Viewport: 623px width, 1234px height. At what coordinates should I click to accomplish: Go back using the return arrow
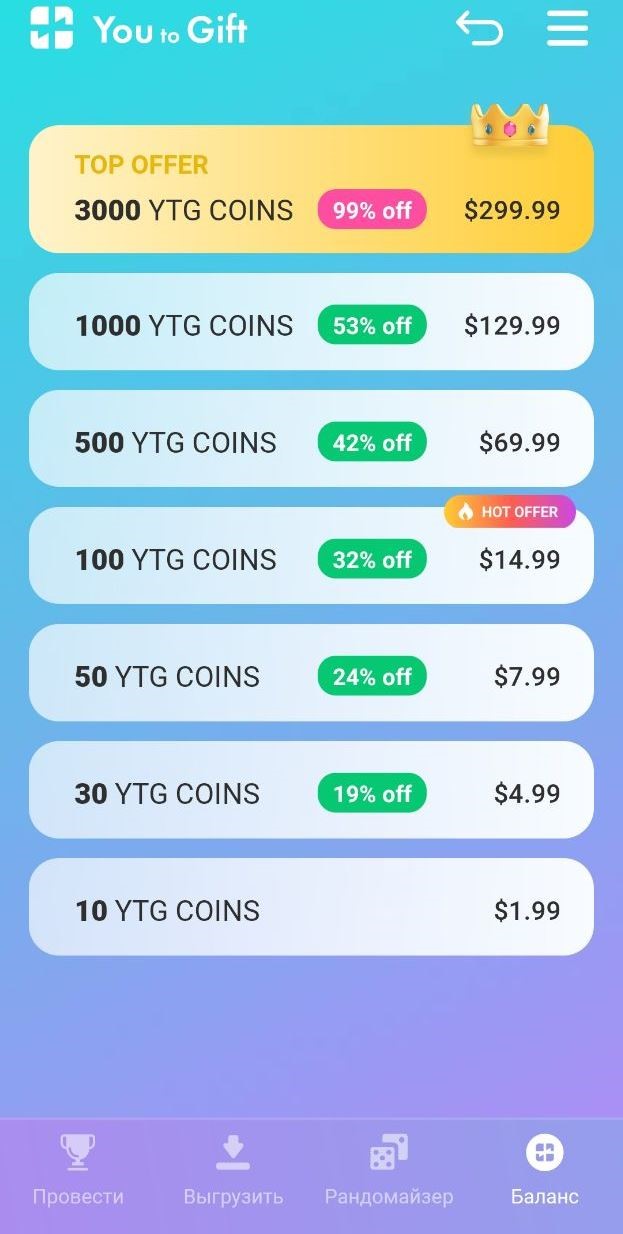(479, 28)
